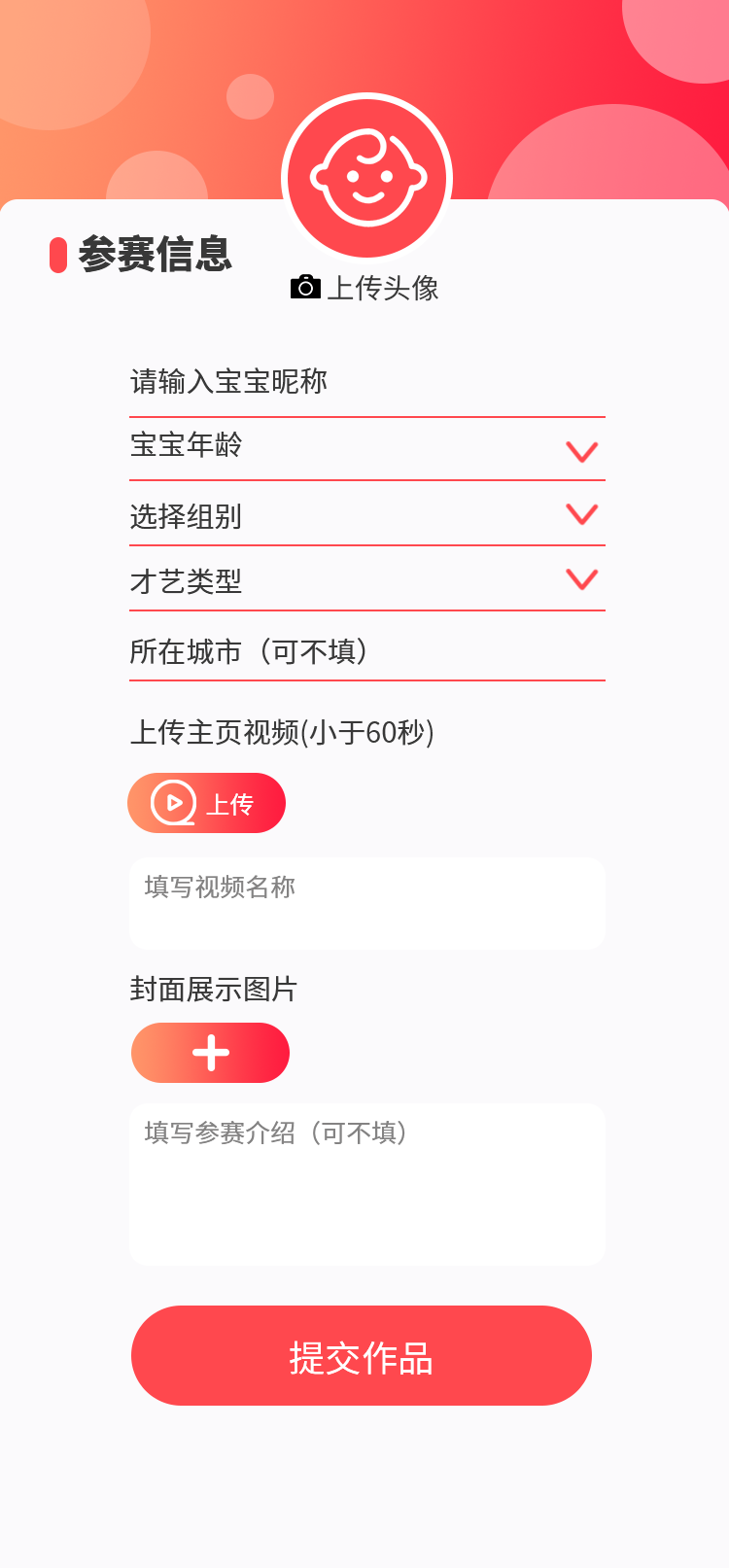Click the red marker icon beside 参赛信息
This screenshot has height=1568, width=729.
(x=58, y=254)
